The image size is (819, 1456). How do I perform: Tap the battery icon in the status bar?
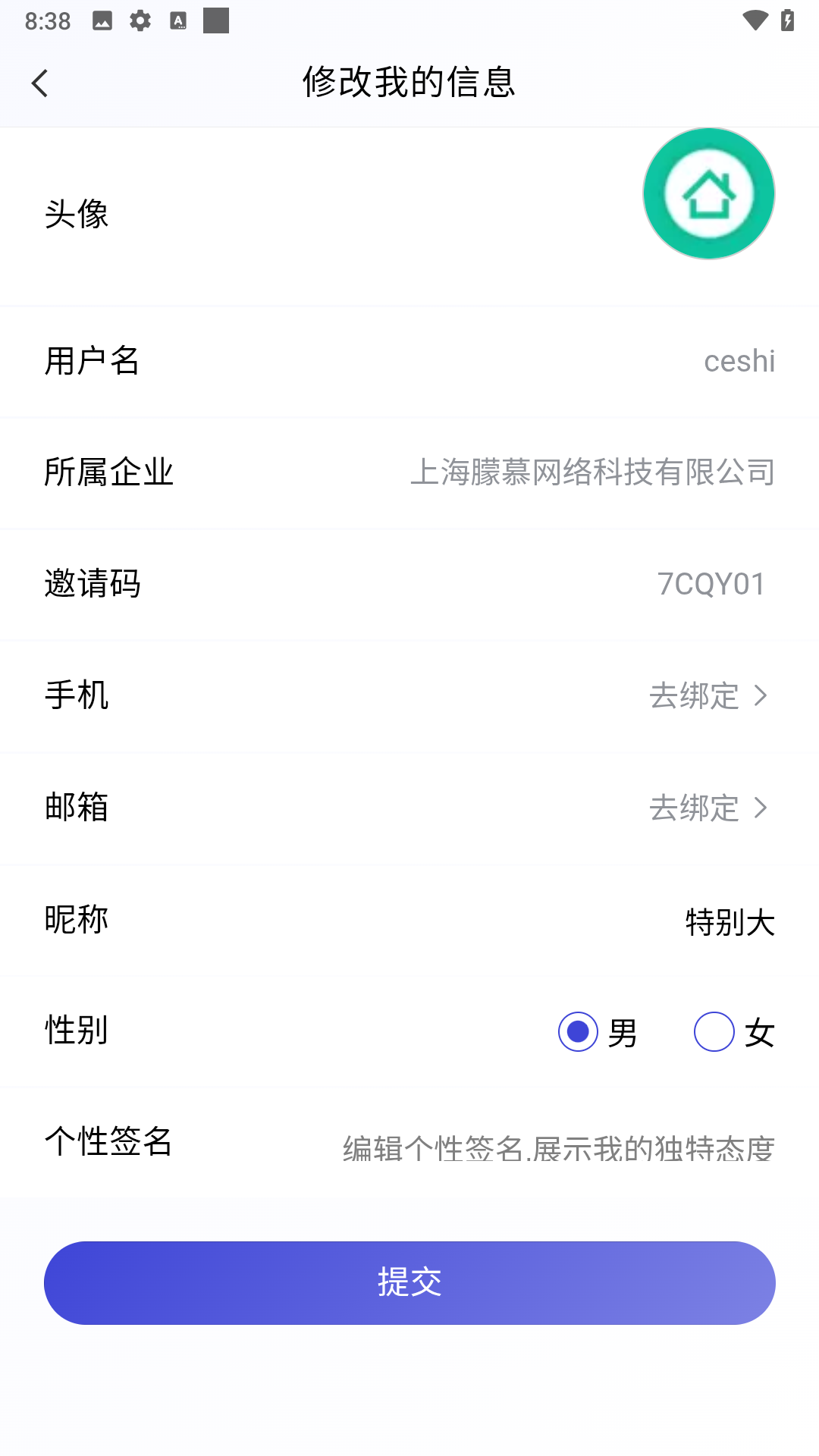786,20
